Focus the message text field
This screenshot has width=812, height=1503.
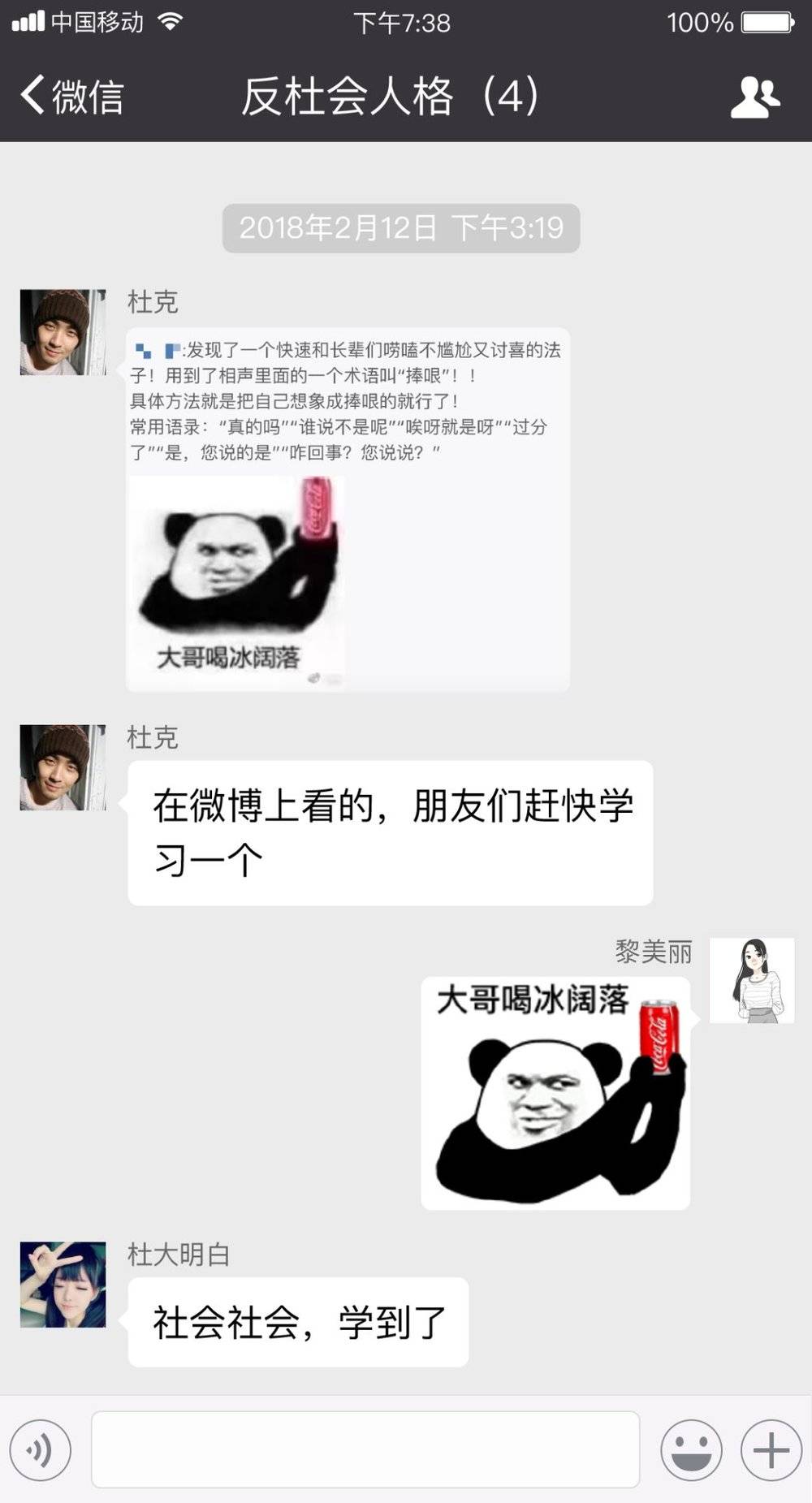[365, 1449]
